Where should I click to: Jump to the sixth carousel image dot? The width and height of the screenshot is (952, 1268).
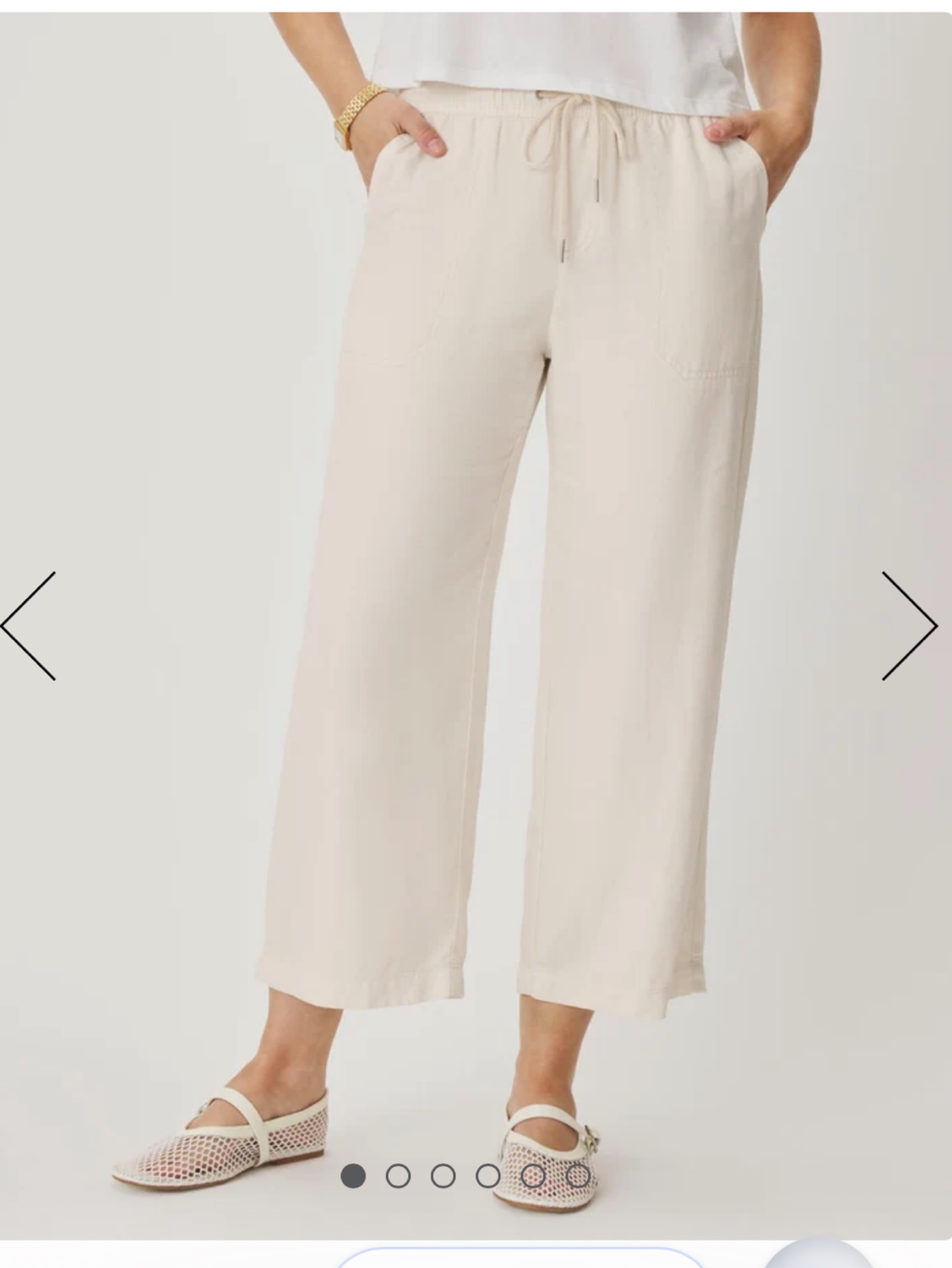point(578,1176)
